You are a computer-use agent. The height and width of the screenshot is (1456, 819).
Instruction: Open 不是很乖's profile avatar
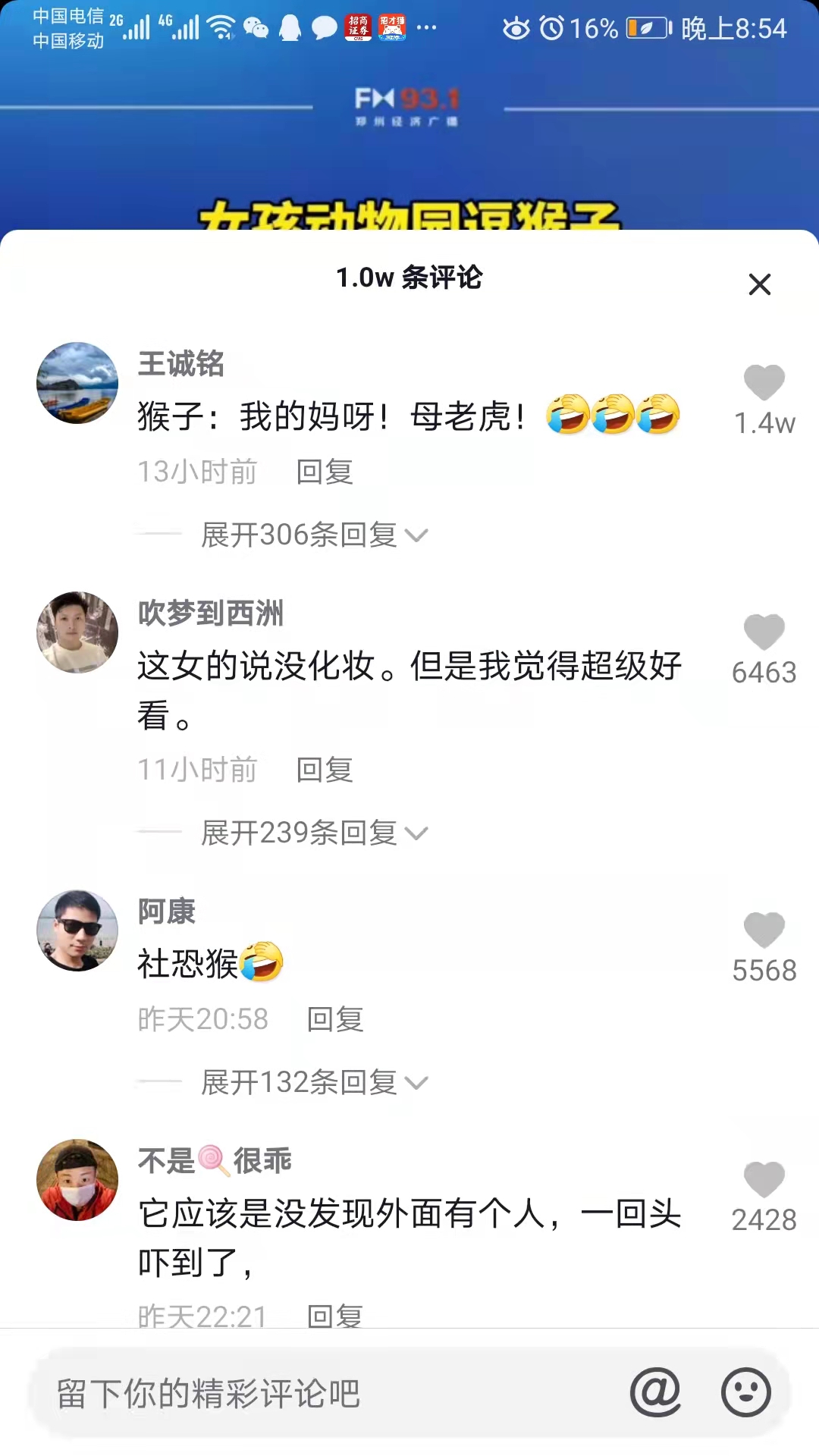pos(77,1180)
